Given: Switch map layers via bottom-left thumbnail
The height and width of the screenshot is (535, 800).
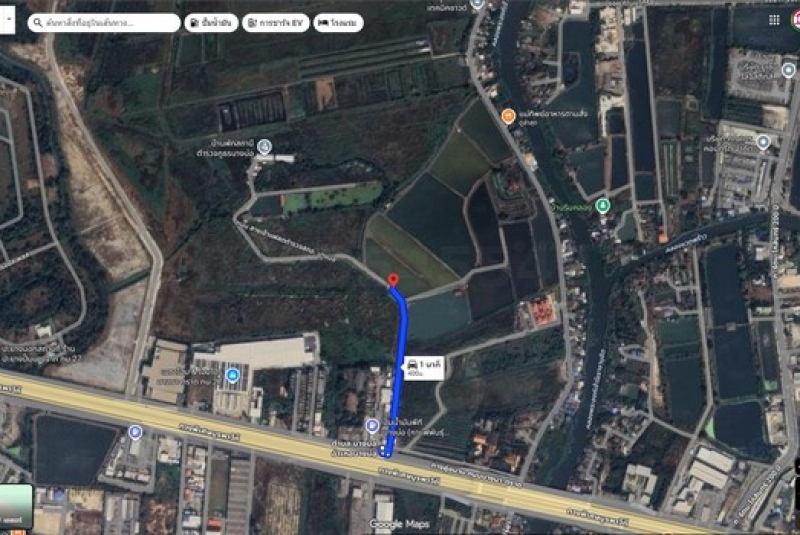Looking at the screenshot, I should 16,507.
